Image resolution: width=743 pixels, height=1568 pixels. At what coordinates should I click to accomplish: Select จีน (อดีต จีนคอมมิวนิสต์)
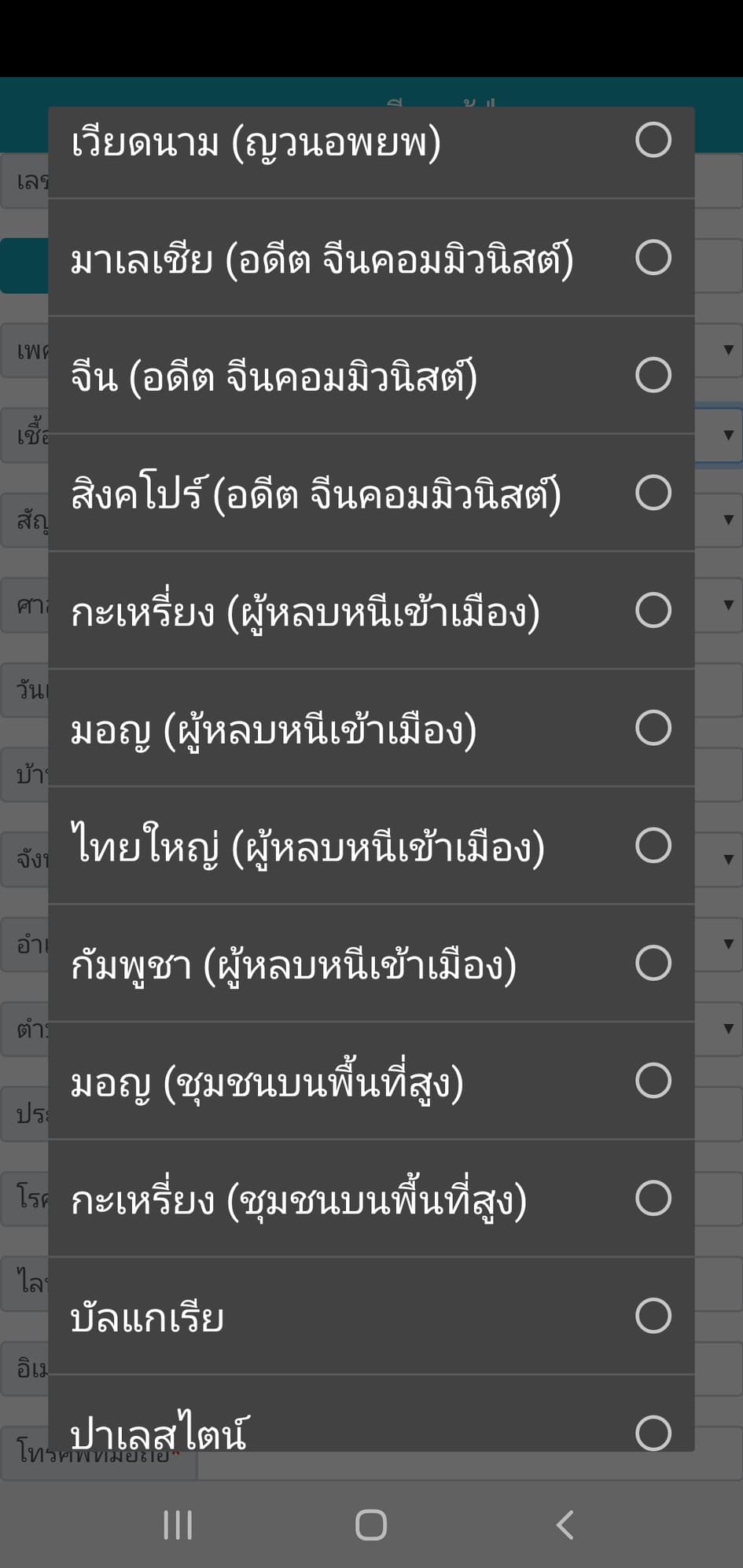pyautogui.click(x=371, y=376)
